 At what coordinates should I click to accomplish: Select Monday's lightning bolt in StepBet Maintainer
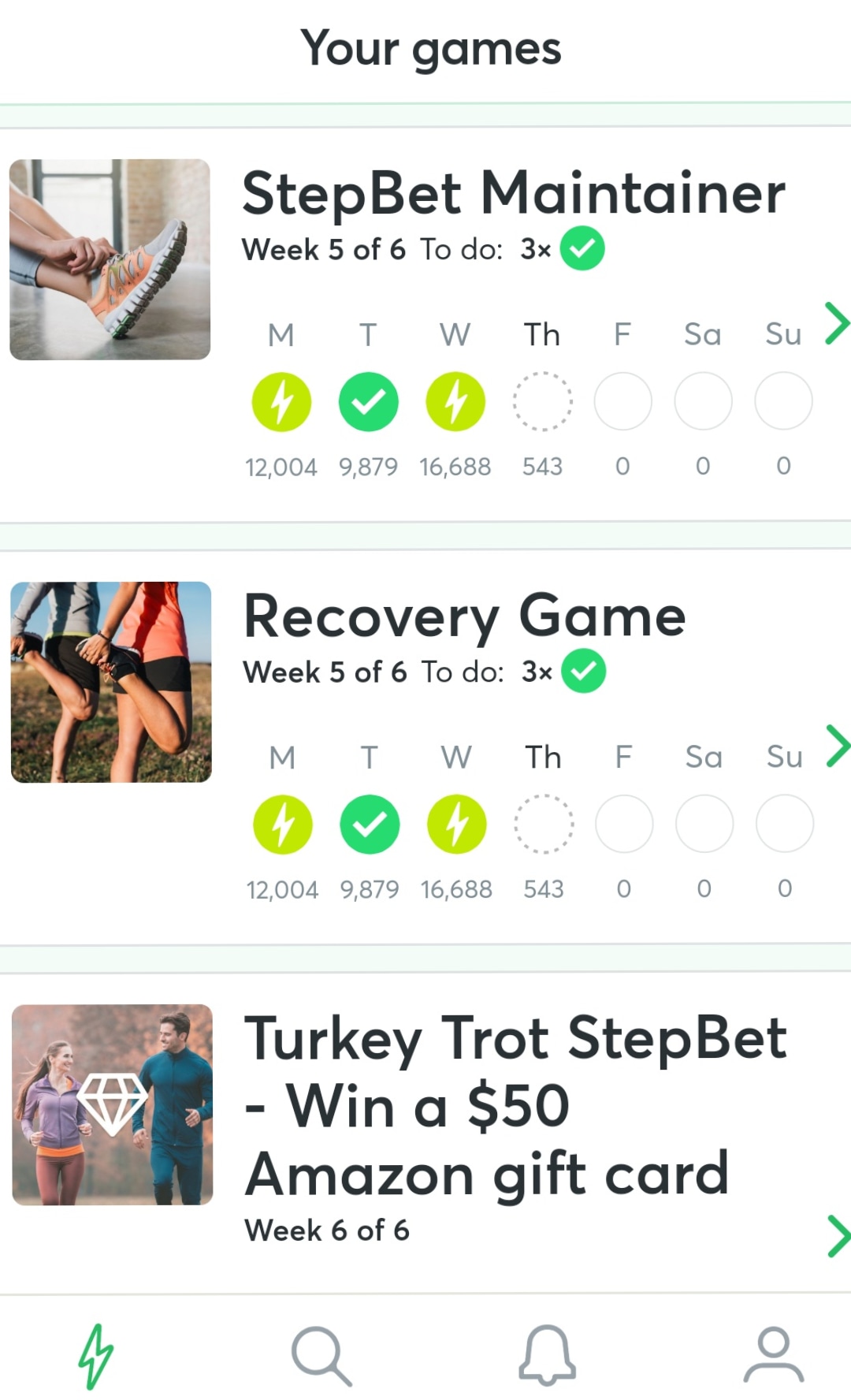281,401
